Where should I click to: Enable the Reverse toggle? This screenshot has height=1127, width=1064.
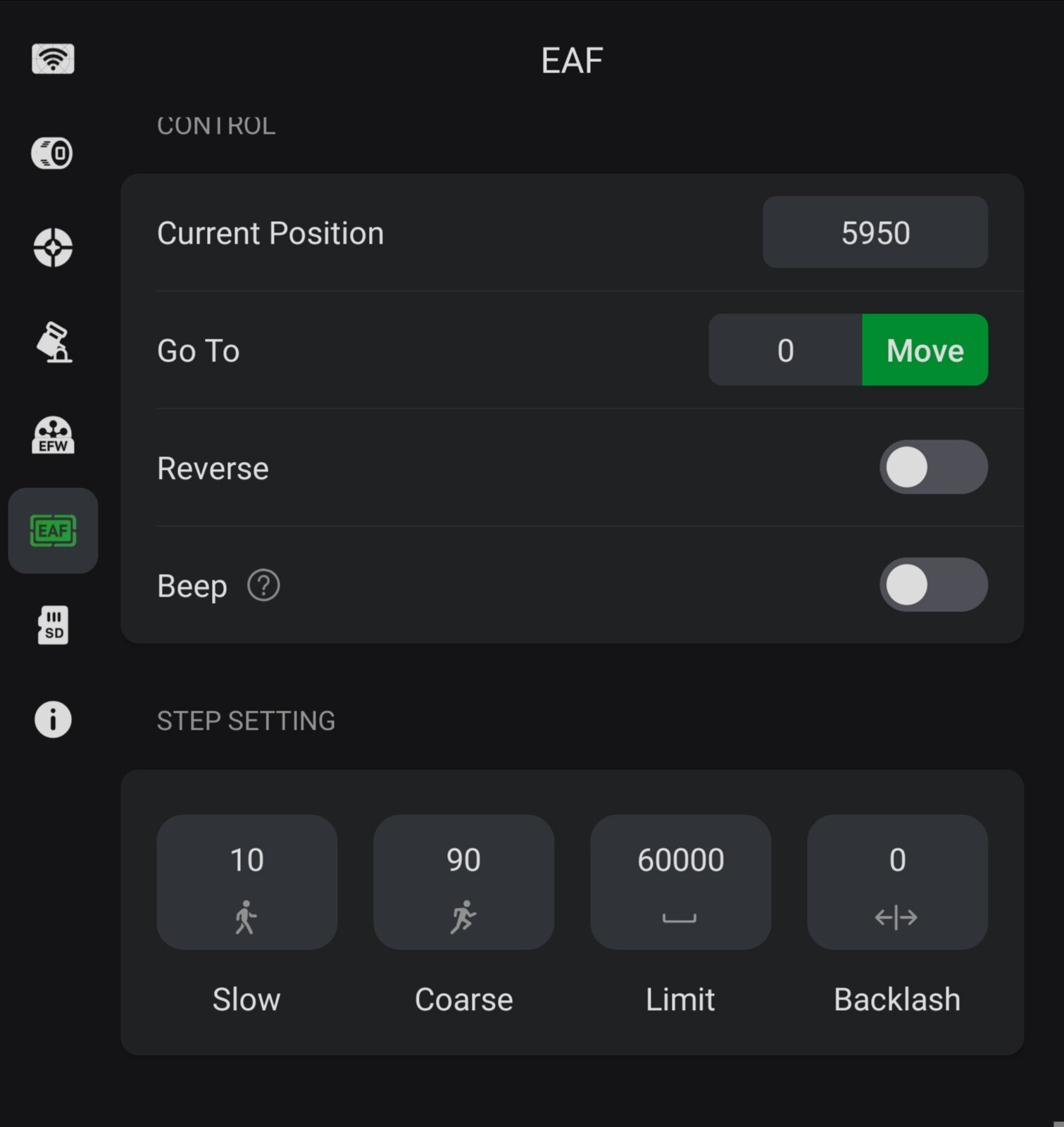pos(932,468)
